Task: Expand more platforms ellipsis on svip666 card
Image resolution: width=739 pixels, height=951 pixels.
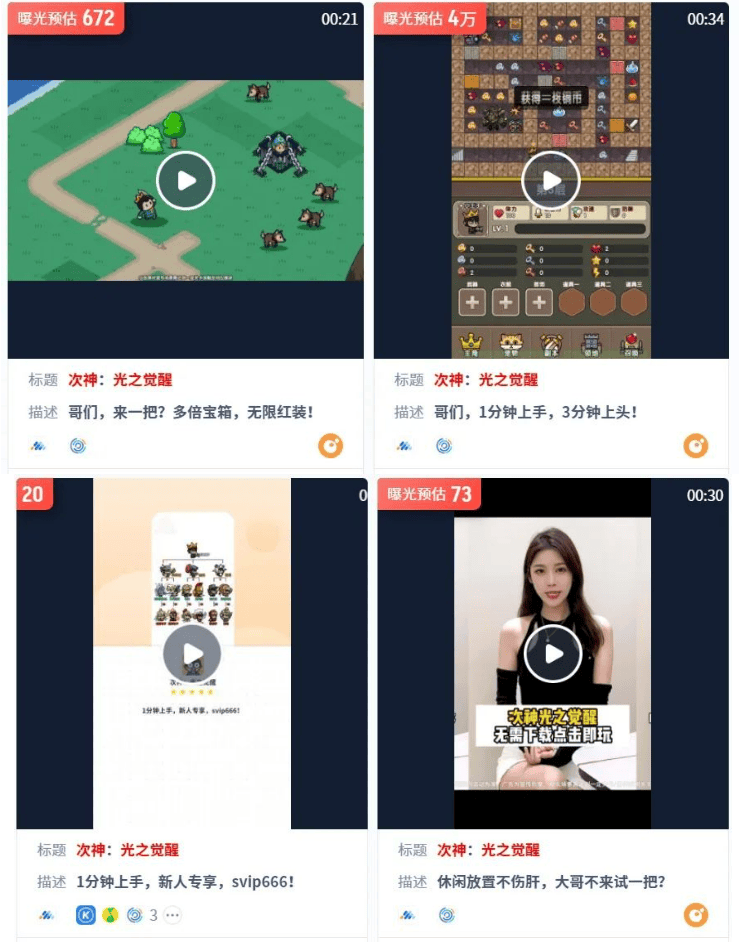Action: pos(173,915)
